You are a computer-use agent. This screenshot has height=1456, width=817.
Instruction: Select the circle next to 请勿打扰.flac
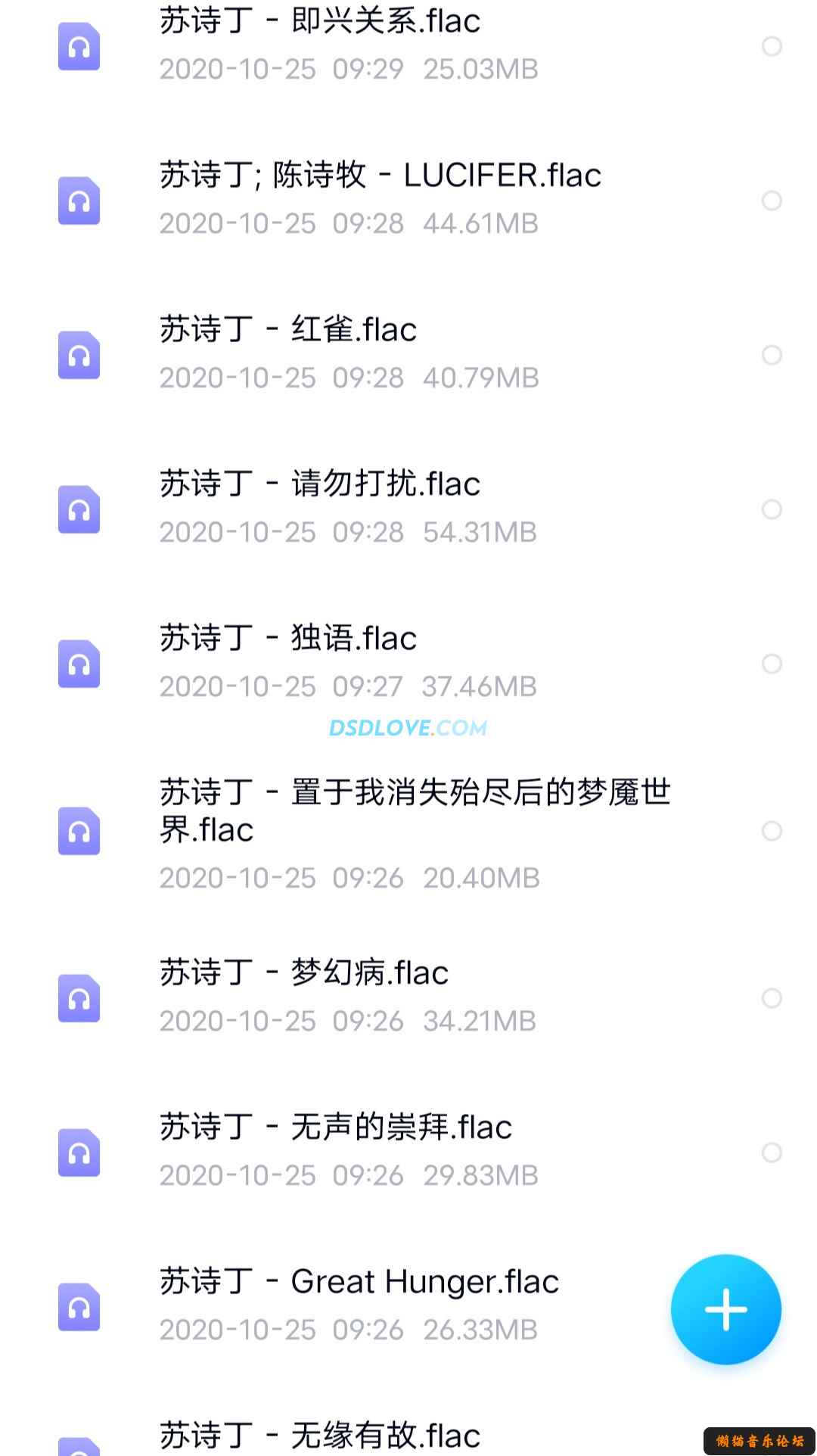(772, 509)
